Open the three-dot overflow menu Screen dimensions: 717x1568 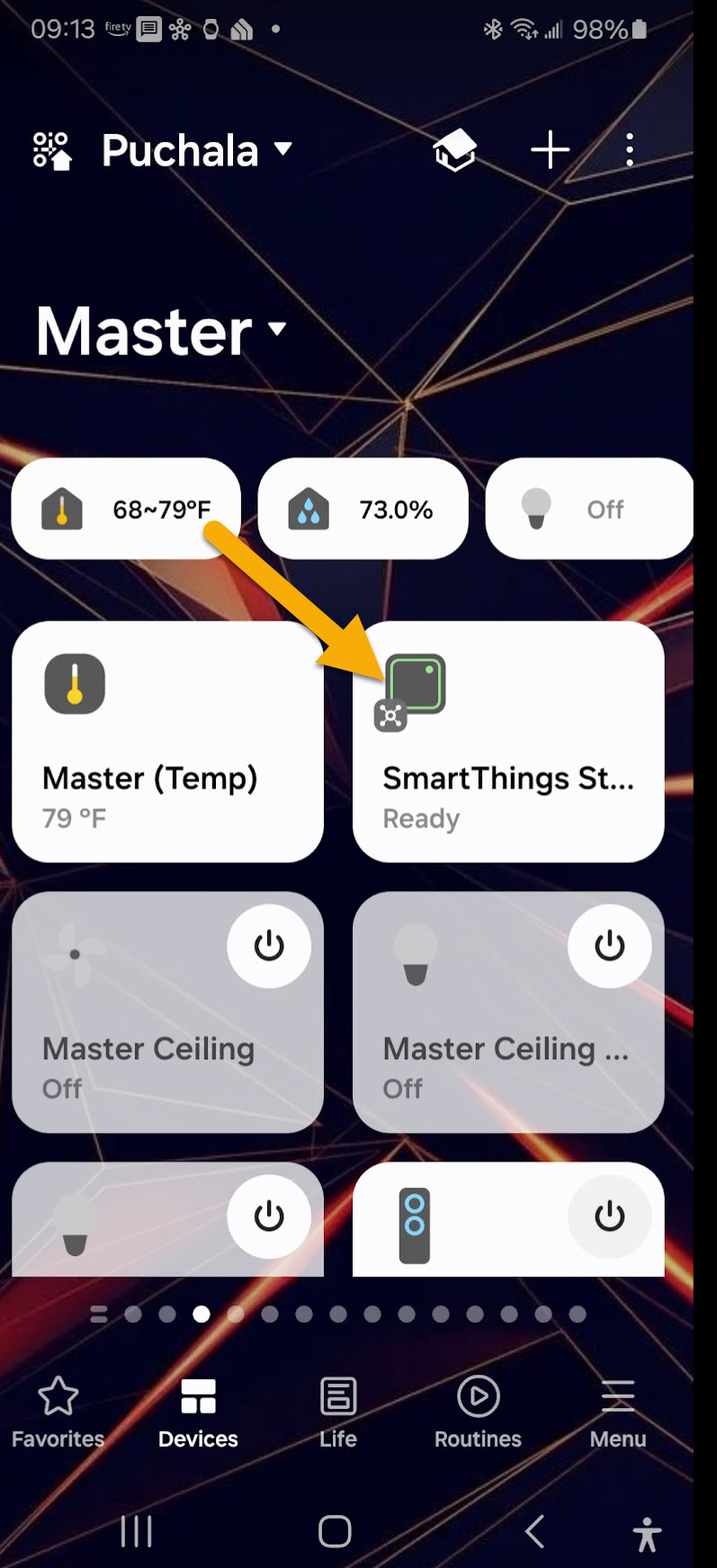pos(630,150)
